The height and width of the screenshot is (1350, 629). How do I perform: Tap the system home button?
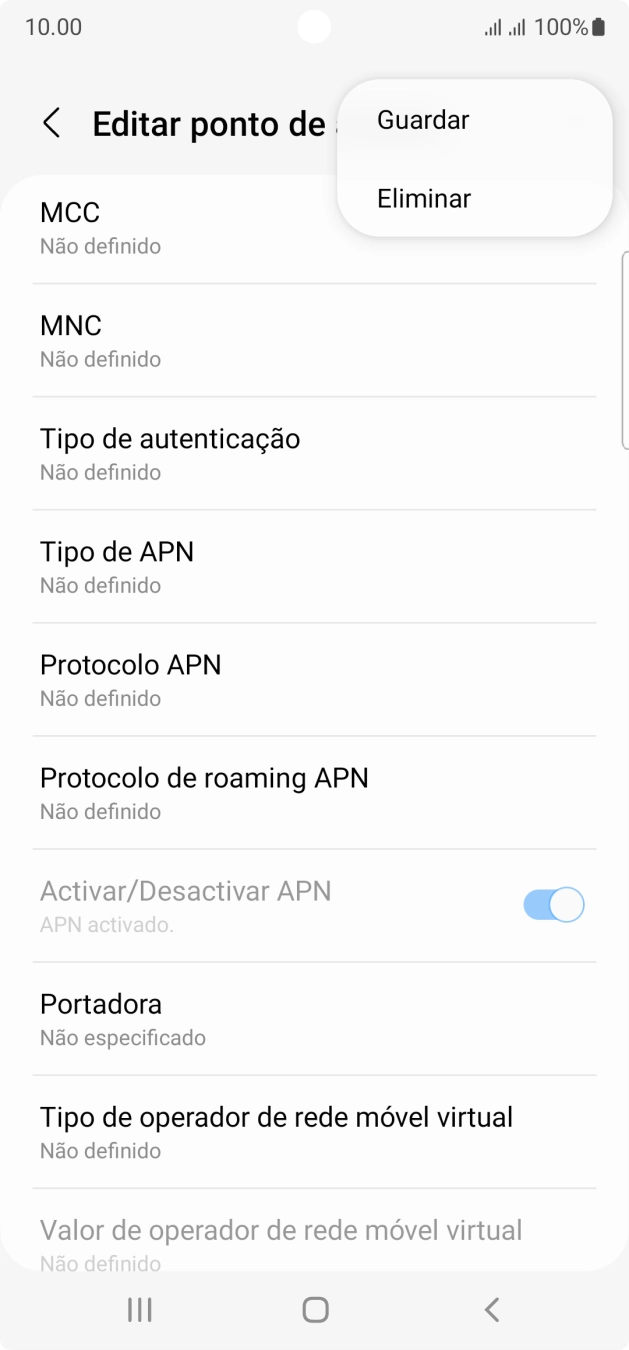point(315,1309)
